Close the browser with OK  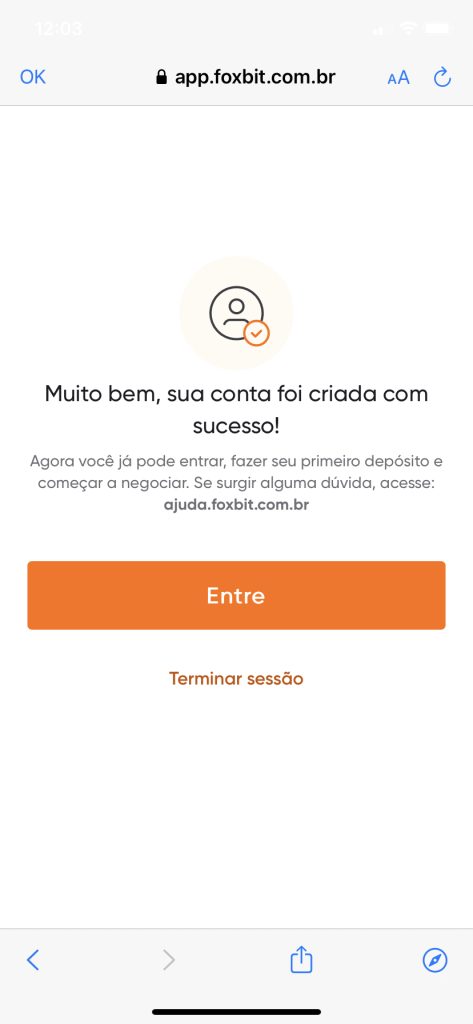33,77
